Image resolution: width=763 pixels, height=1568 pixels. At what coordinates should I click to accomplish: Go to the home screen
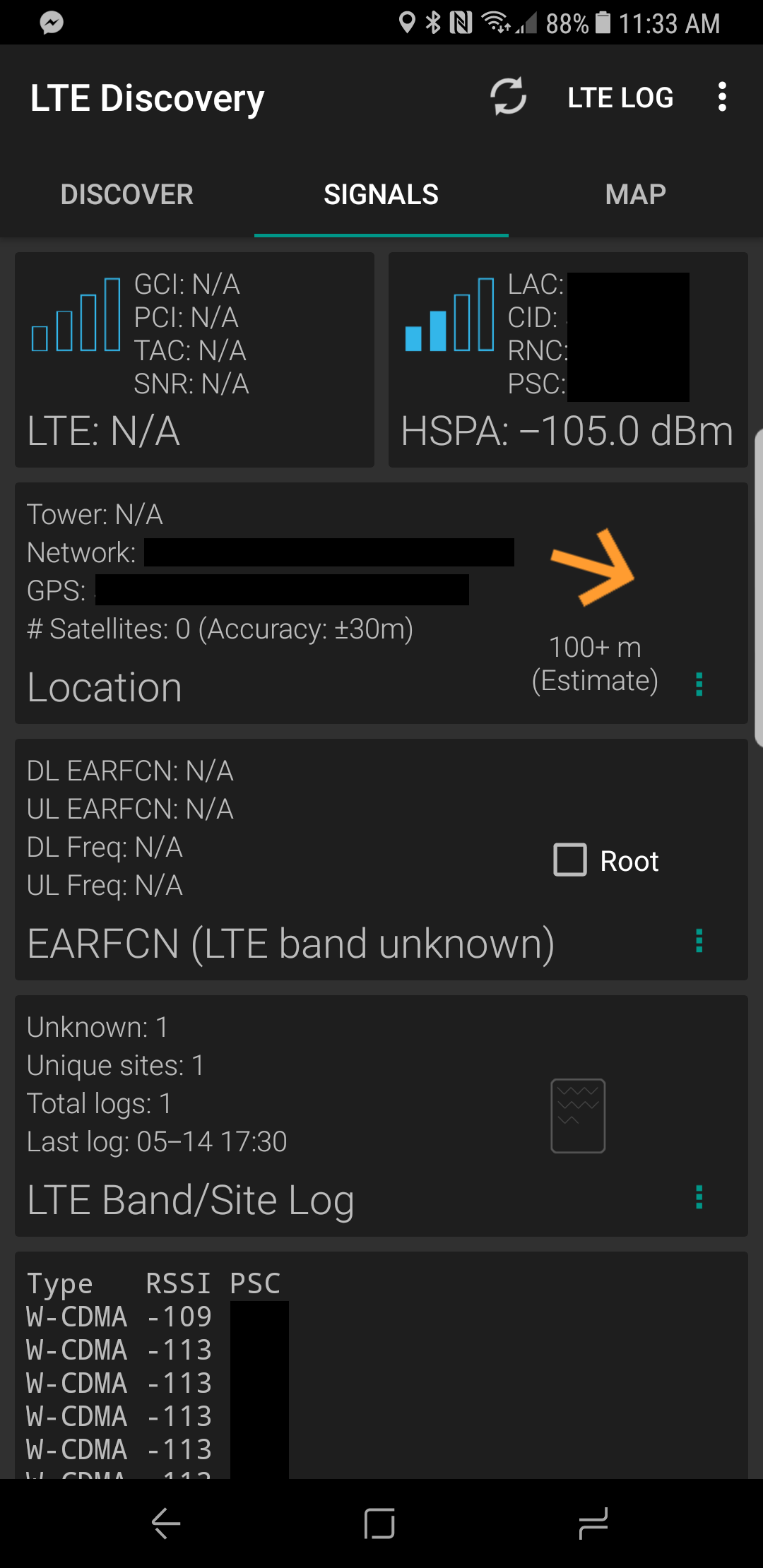(x=379, y=1524)
